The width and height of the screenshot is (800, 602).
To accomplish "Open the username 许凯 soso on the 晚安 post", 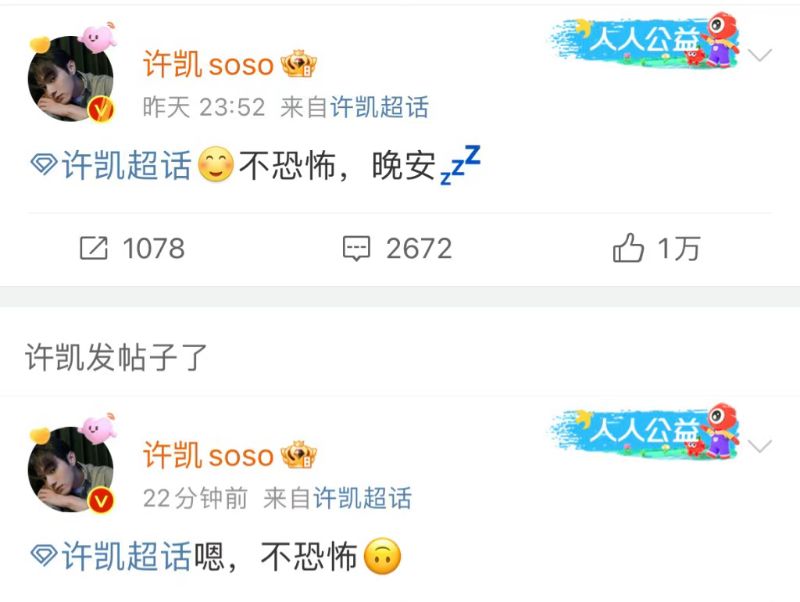I will (208, 65).
